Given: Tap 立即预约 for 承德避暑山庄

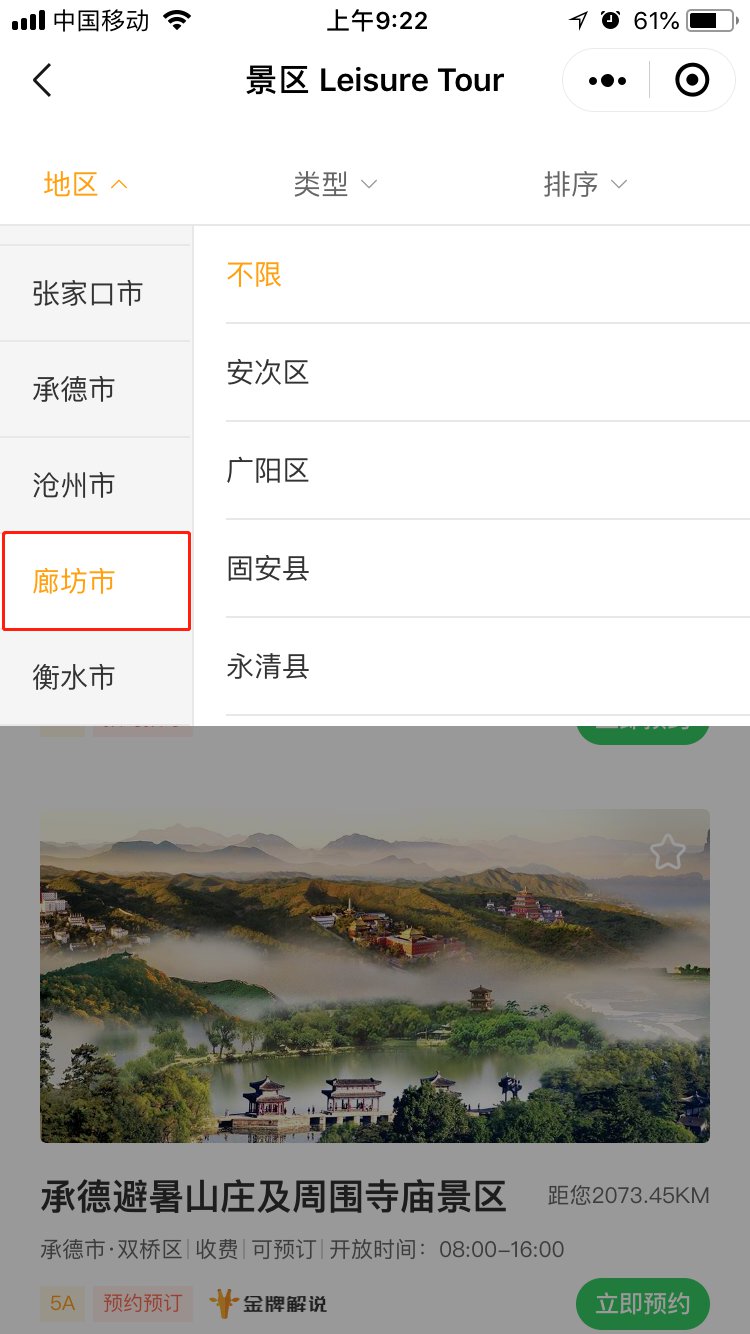Looking at the screenshot, I should (x=642, y=1303).
